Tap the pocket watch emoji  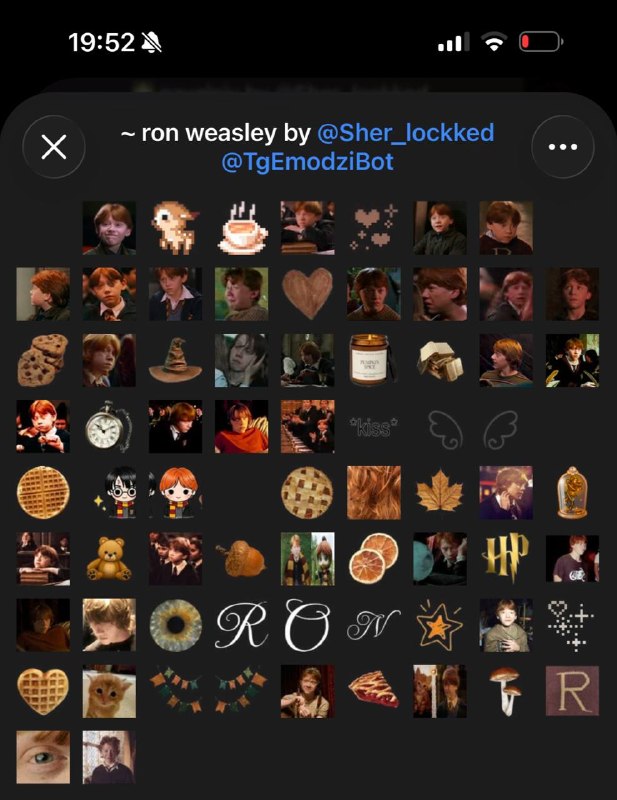(109, 427)
